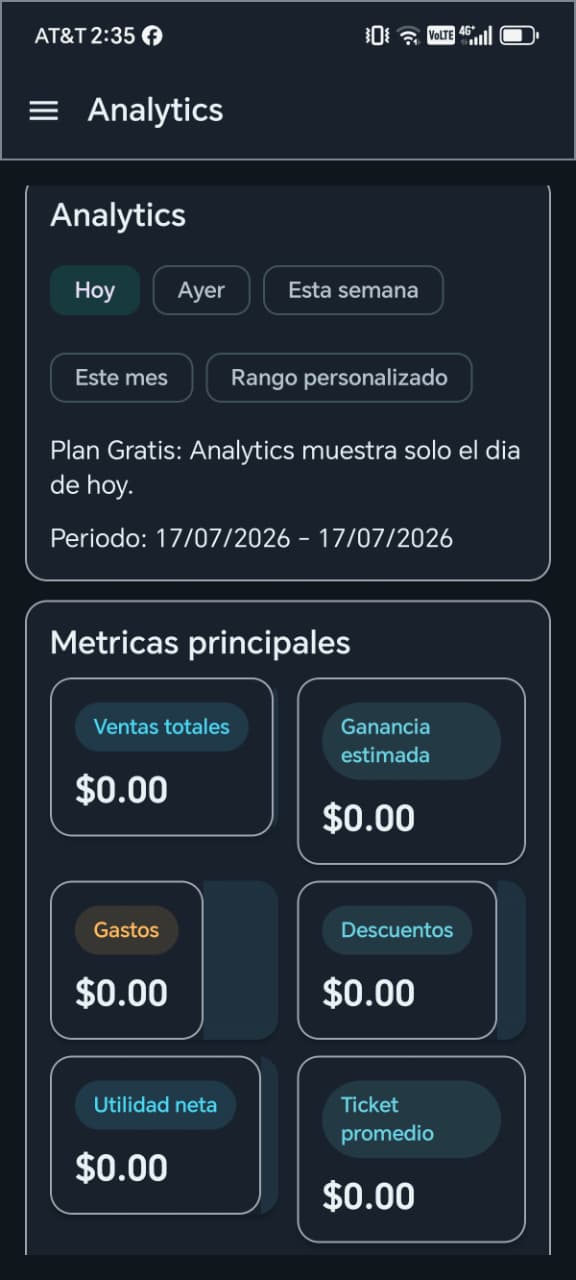View the Descuentos metric card
Viewport: 576px width, 1280px height.
coord(397,960)
